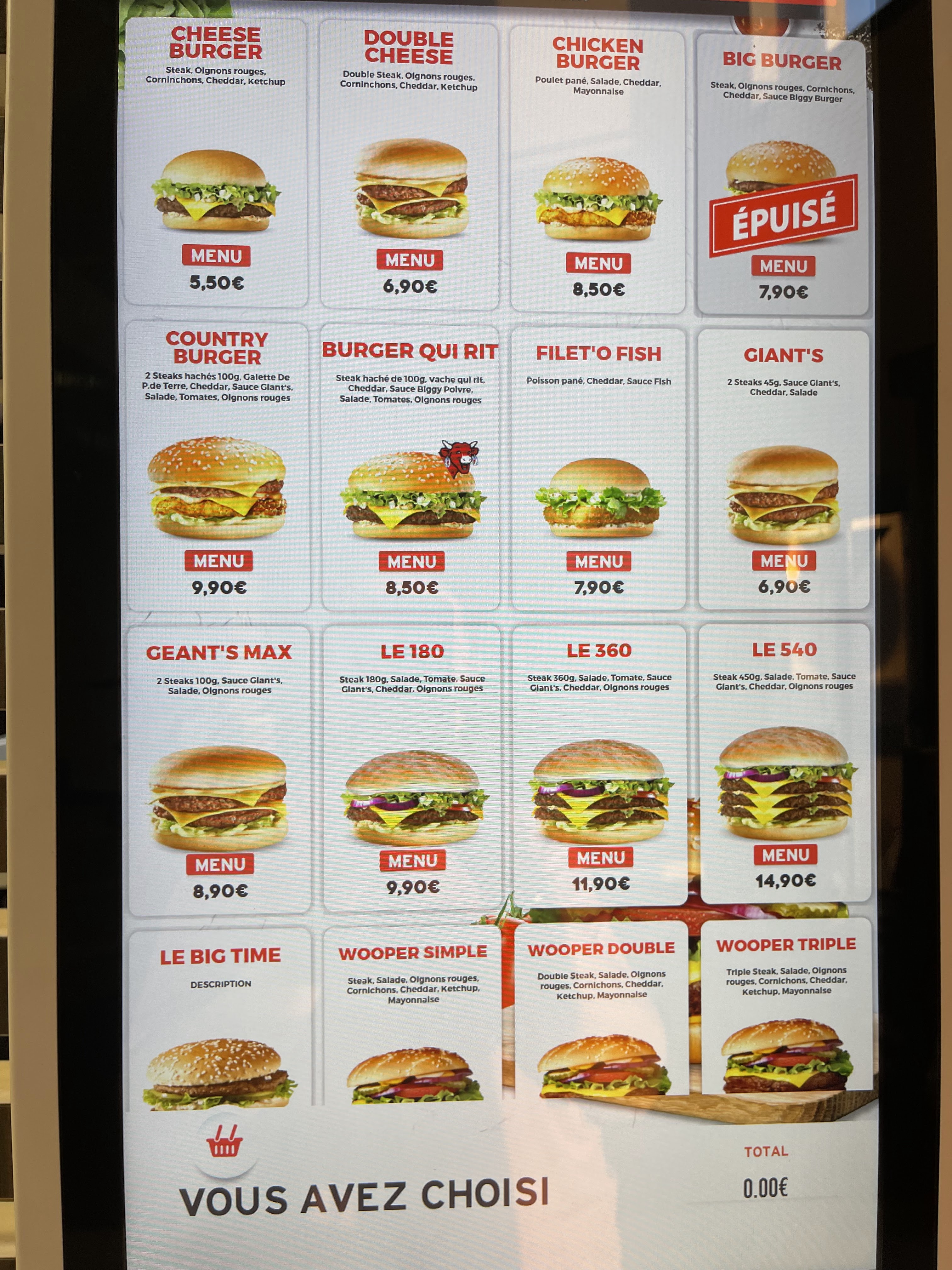Choose the Wooper Double burger
The height and width of the screenshot is (1270, 952).
coord(601,1011)
